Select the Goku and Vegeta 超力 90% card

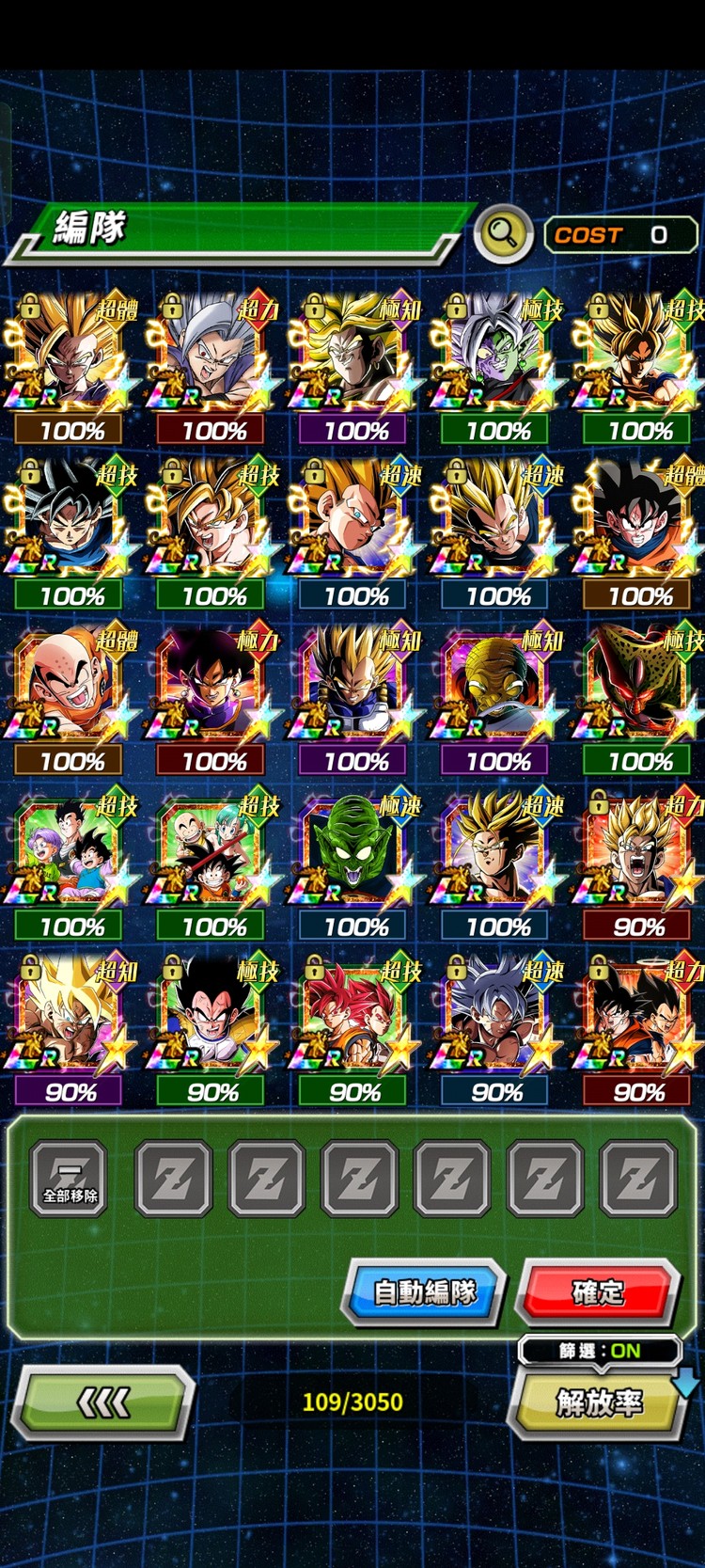[x=640, y=1022]
